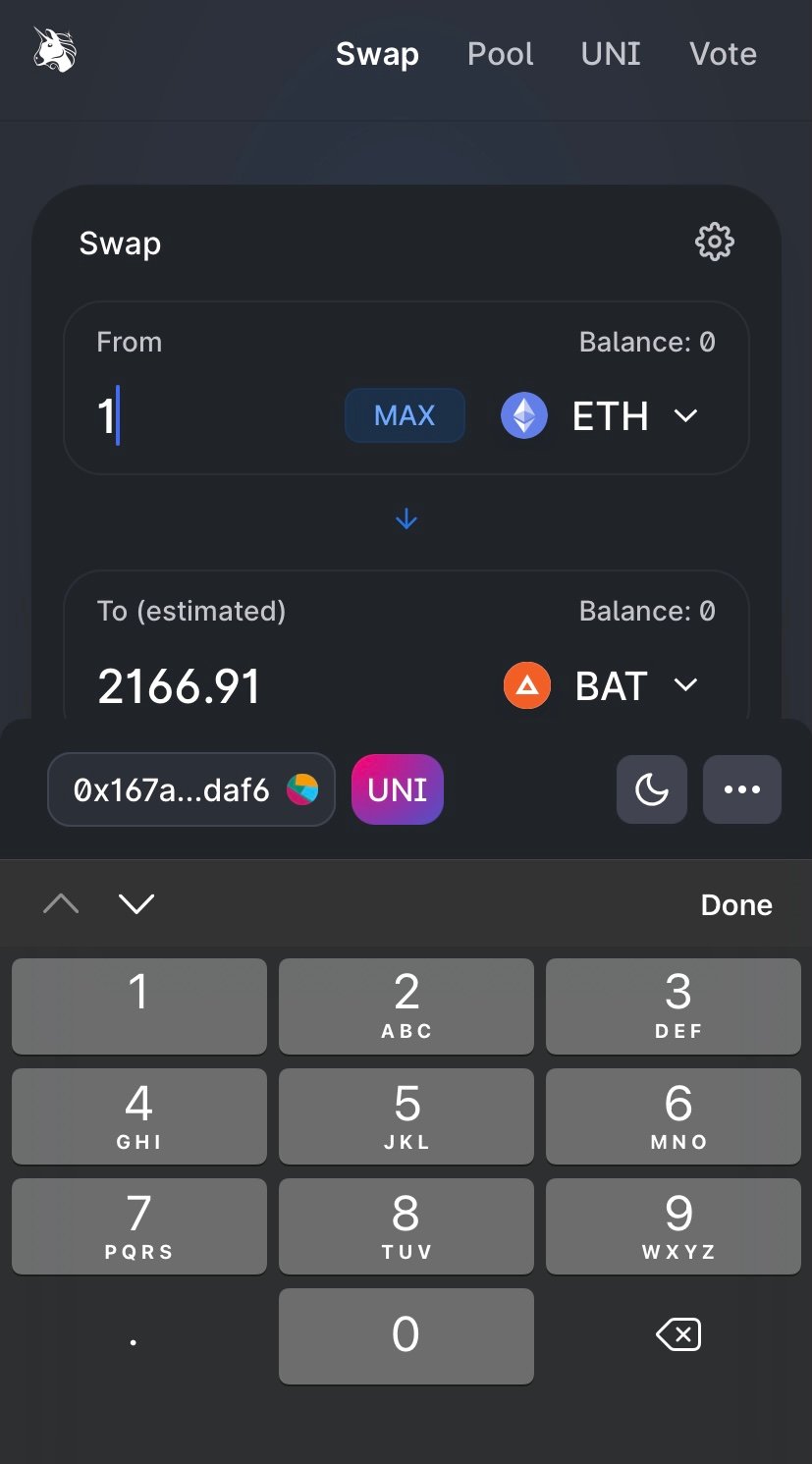Tap the MAX amount button
Viewport: 812px width, 1464px height.
[405, 415]
